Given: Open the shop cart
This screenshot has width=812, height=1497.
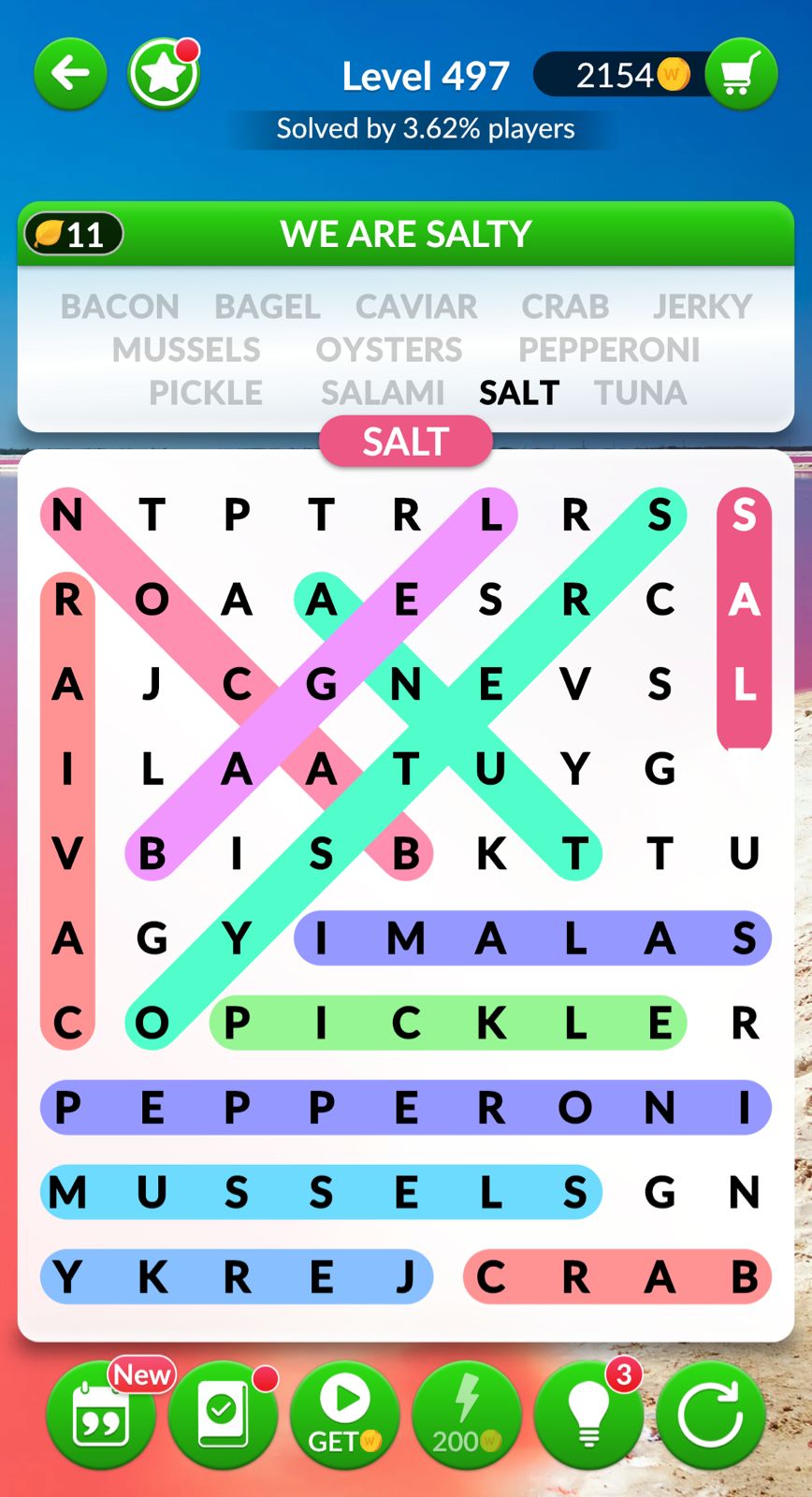Looking at the screenshot, I should [741, 74].
